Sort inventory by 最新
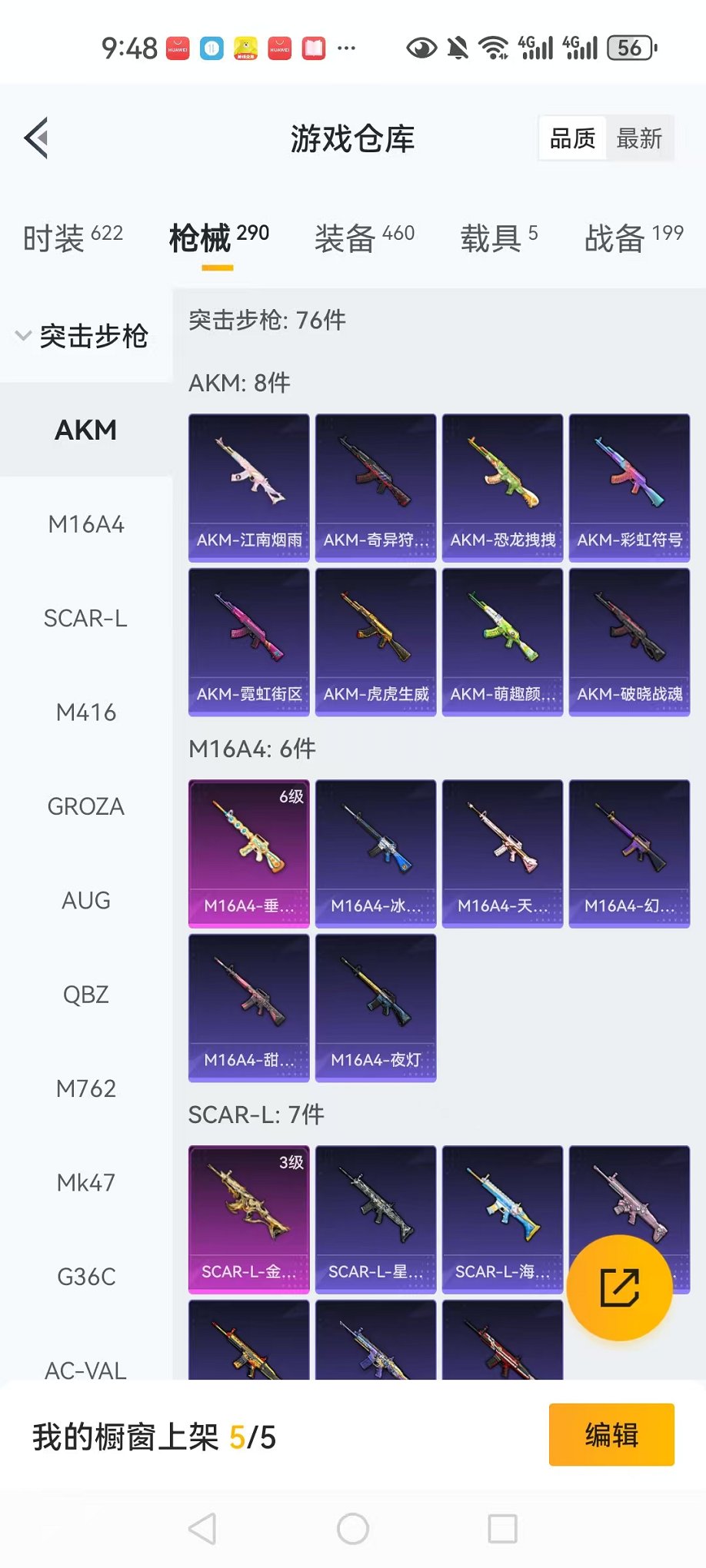This screenshot has width=706, height=1568. (x=639, y=138)
